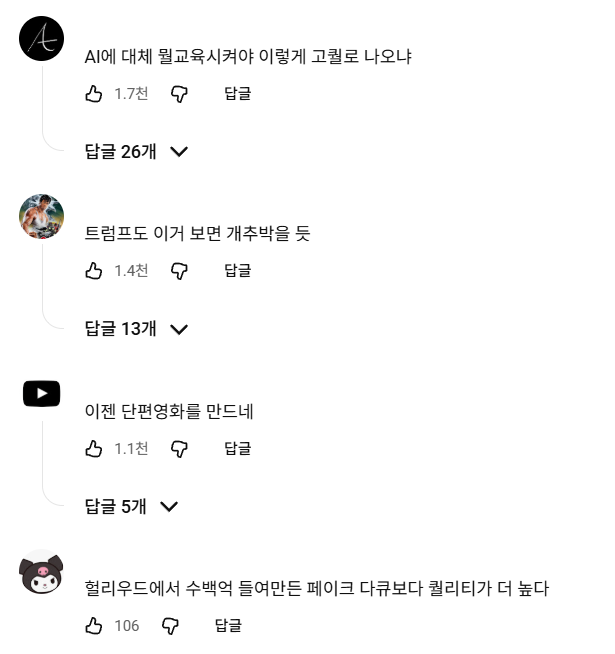The height and width of the screenshot is (654, 615).
Task: Like the comment about AI 고퀄
Action: 94,94
